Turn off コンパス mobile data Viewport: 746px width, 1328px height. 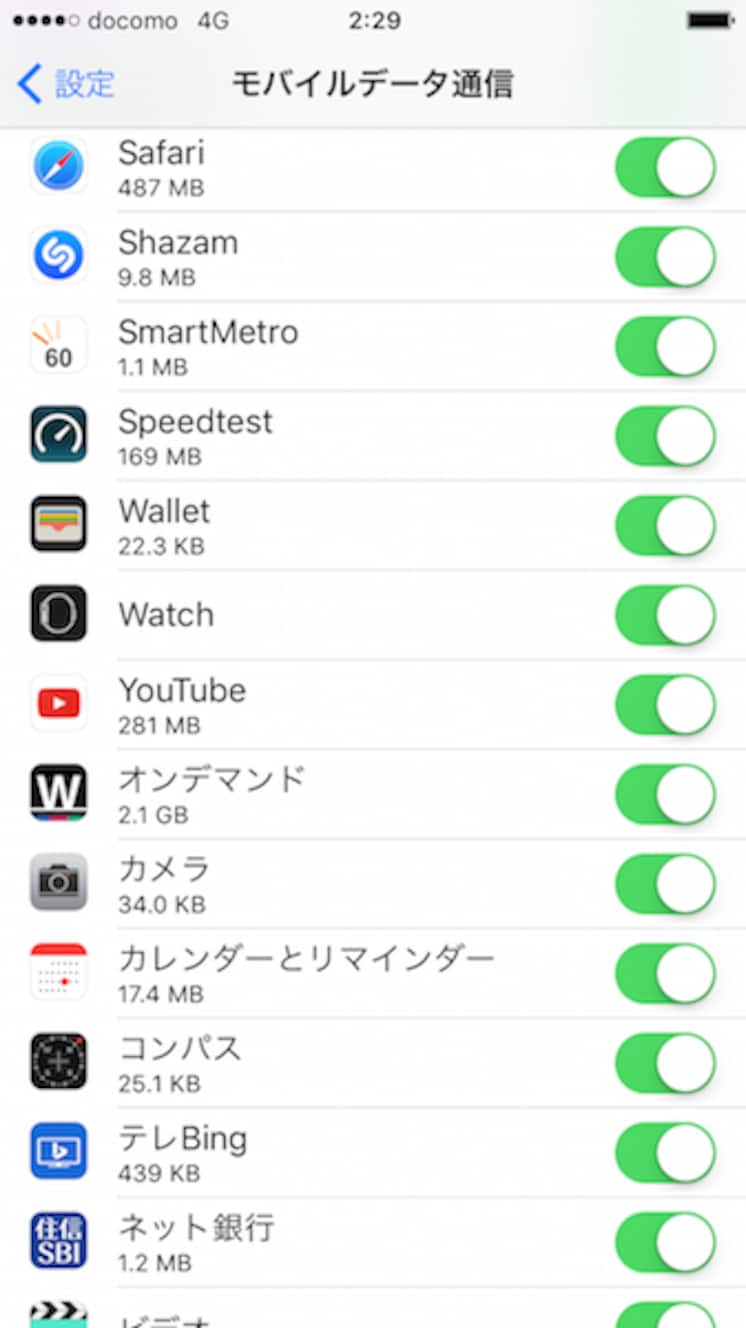pyautogui.click(x=665, y=1063)
